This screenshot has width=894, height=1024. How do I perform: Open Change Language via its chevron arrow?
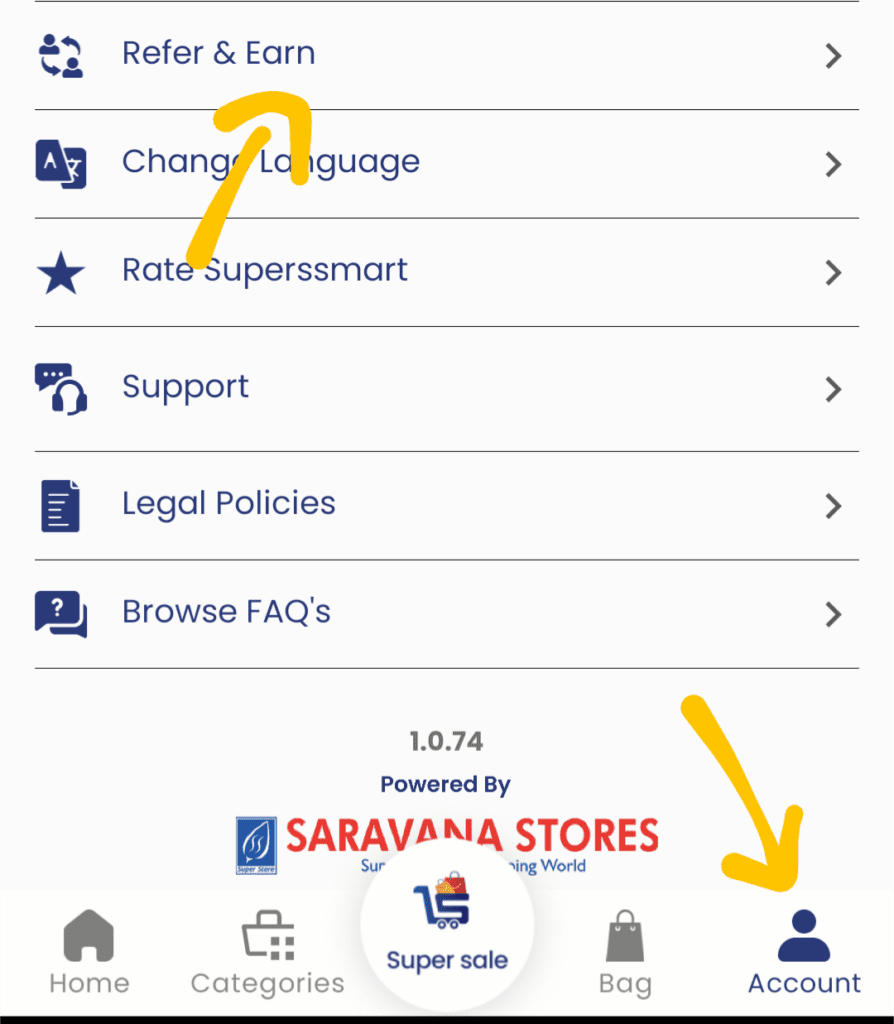(834, 165)
